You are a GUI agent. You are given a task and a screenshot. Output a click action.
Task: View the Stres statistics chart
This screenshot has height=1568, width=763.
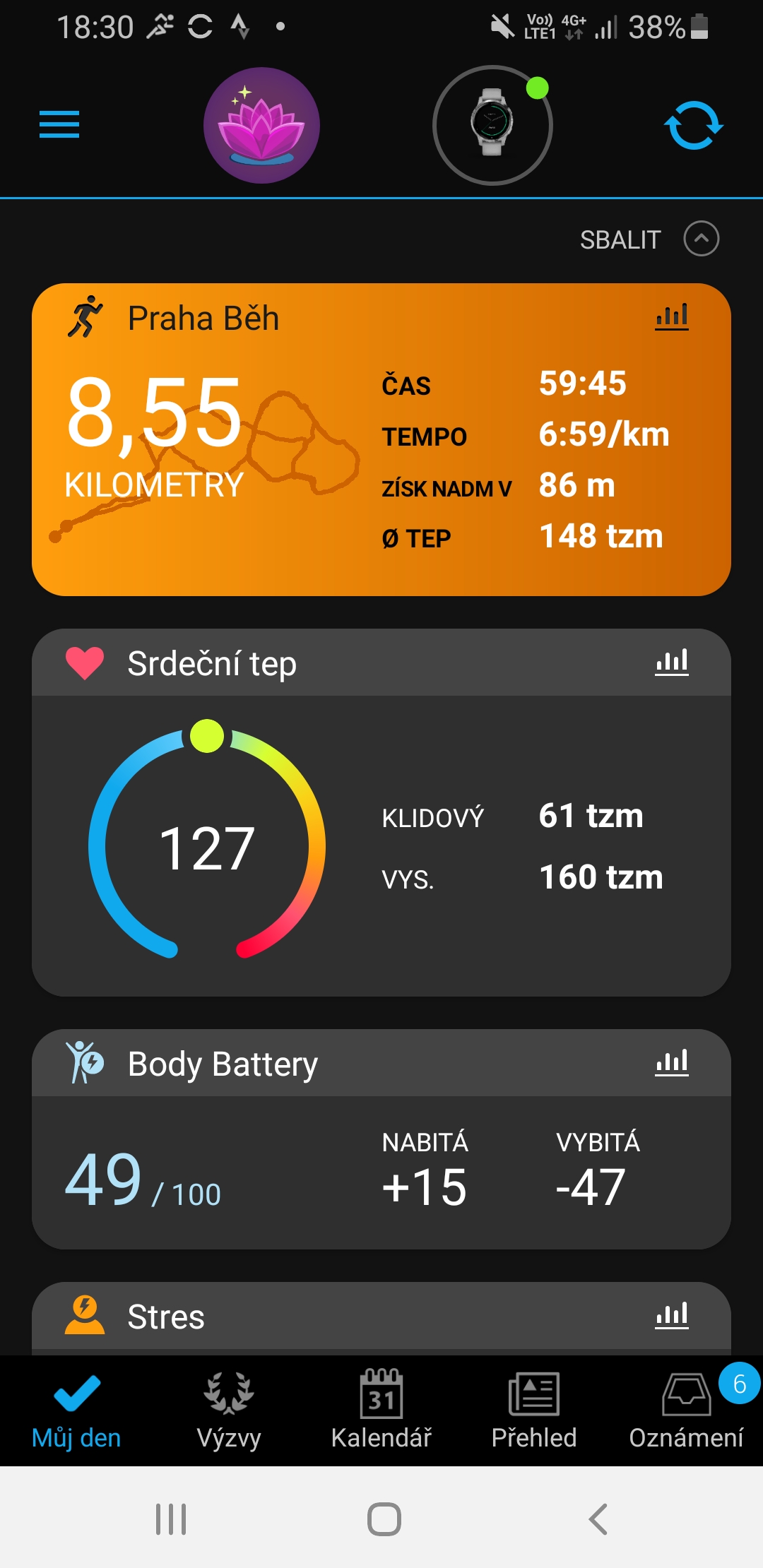[x=672, y=1316]
